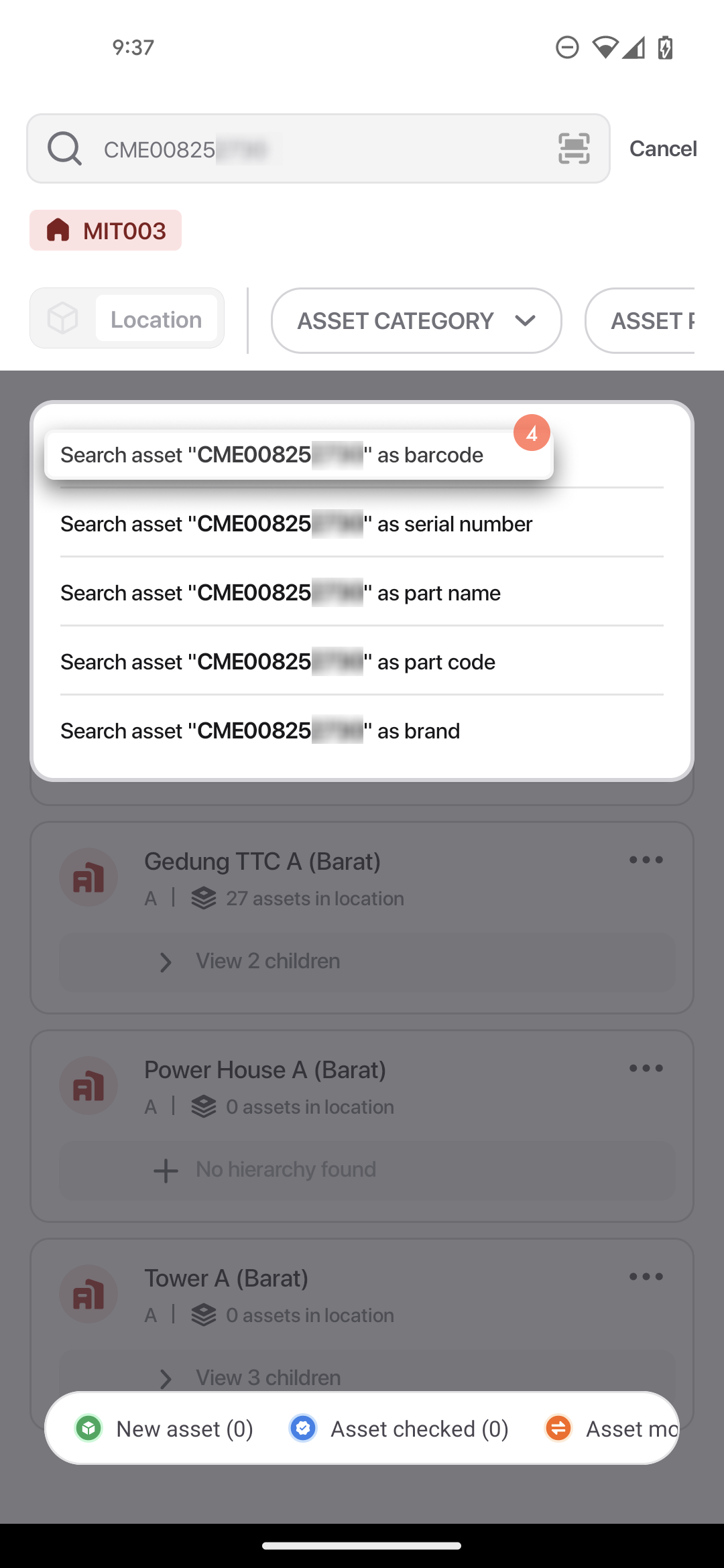The width and height of the screenshot is (724, 1568).
Task: Open options for Tower A (Barat)
Action: [646, 1277]
